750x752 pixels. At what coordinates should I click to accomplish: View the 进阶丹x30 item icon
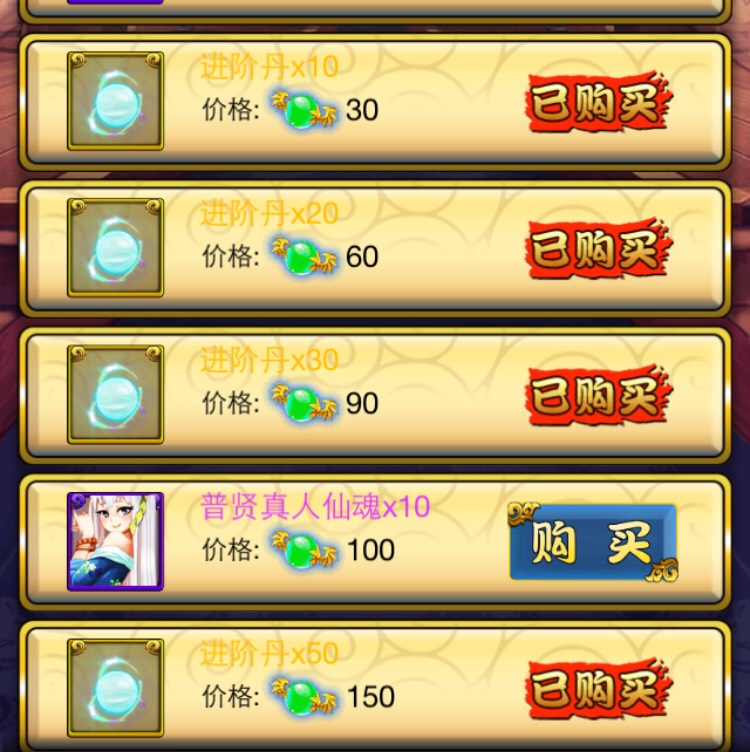pos(115,394)
